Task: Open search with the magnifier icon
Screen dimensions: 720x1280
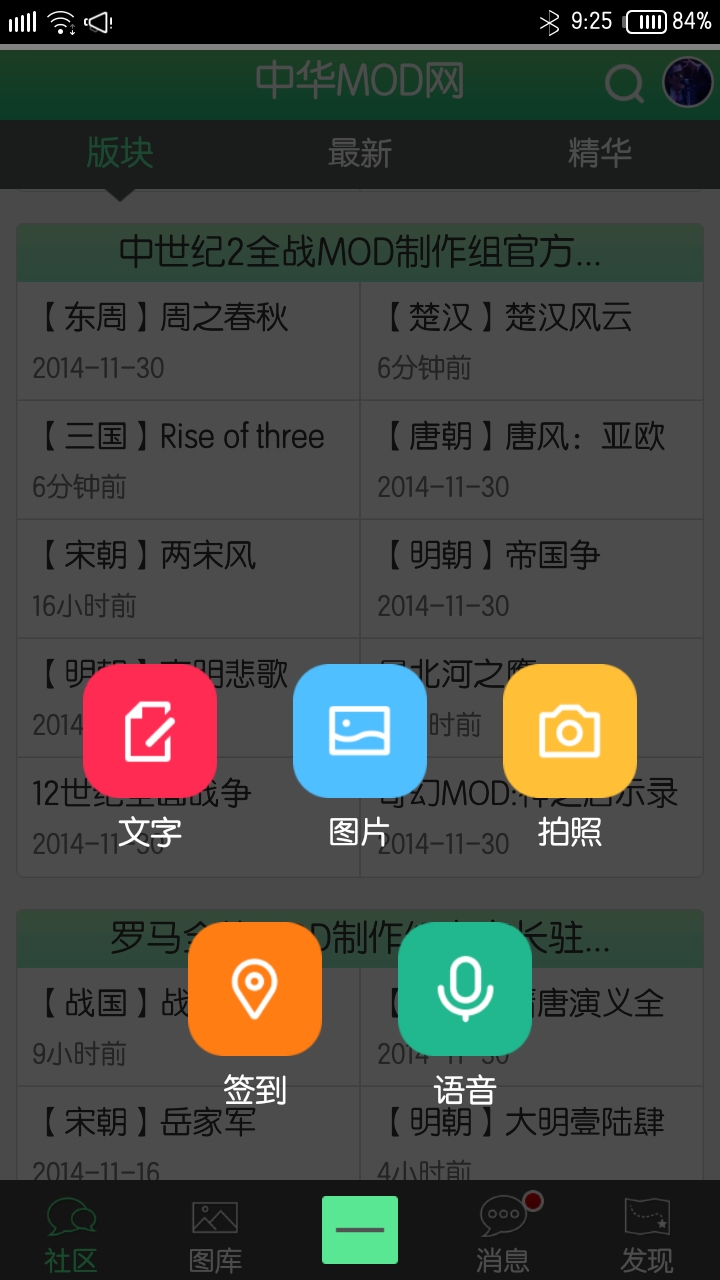Action: [624, 83]
